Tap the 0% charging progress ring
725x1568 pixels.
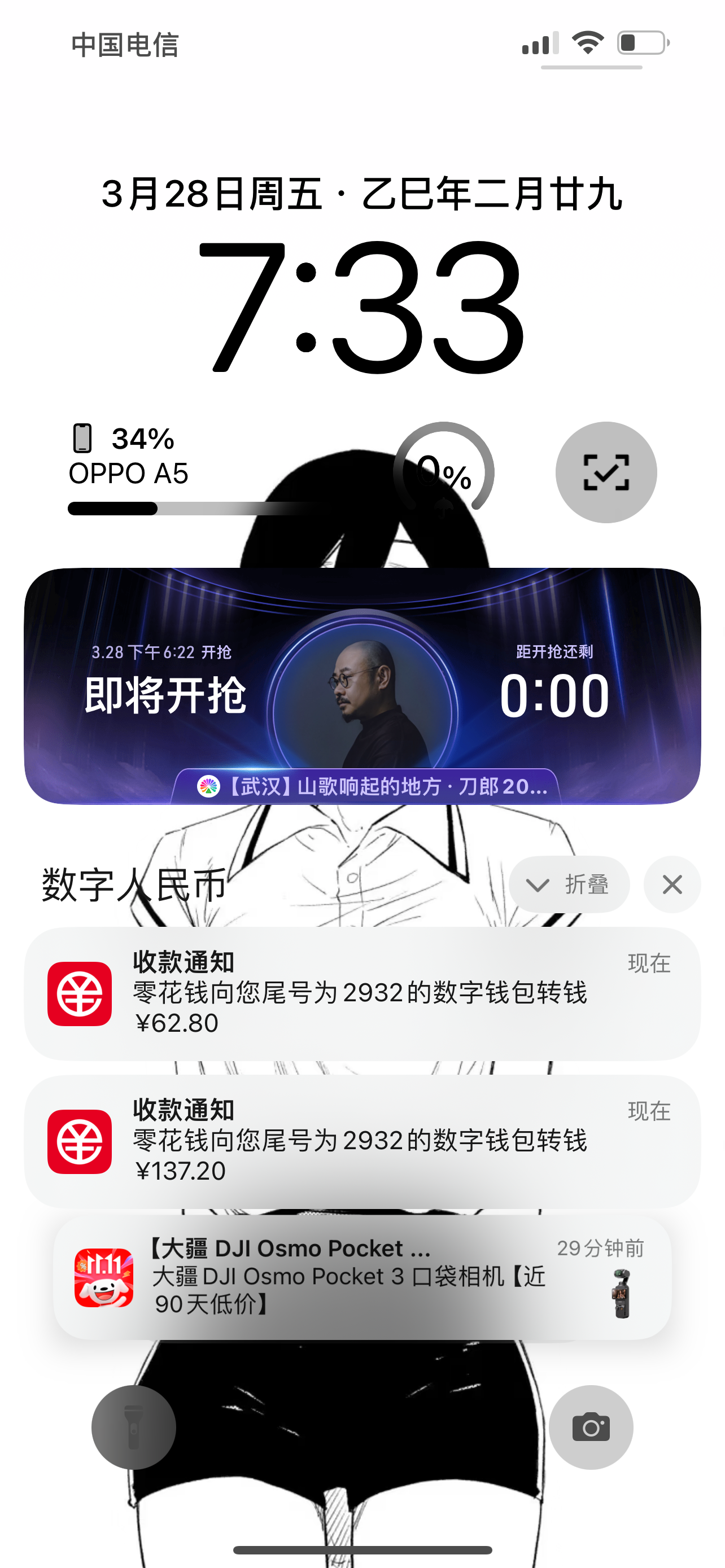[444, 475]
